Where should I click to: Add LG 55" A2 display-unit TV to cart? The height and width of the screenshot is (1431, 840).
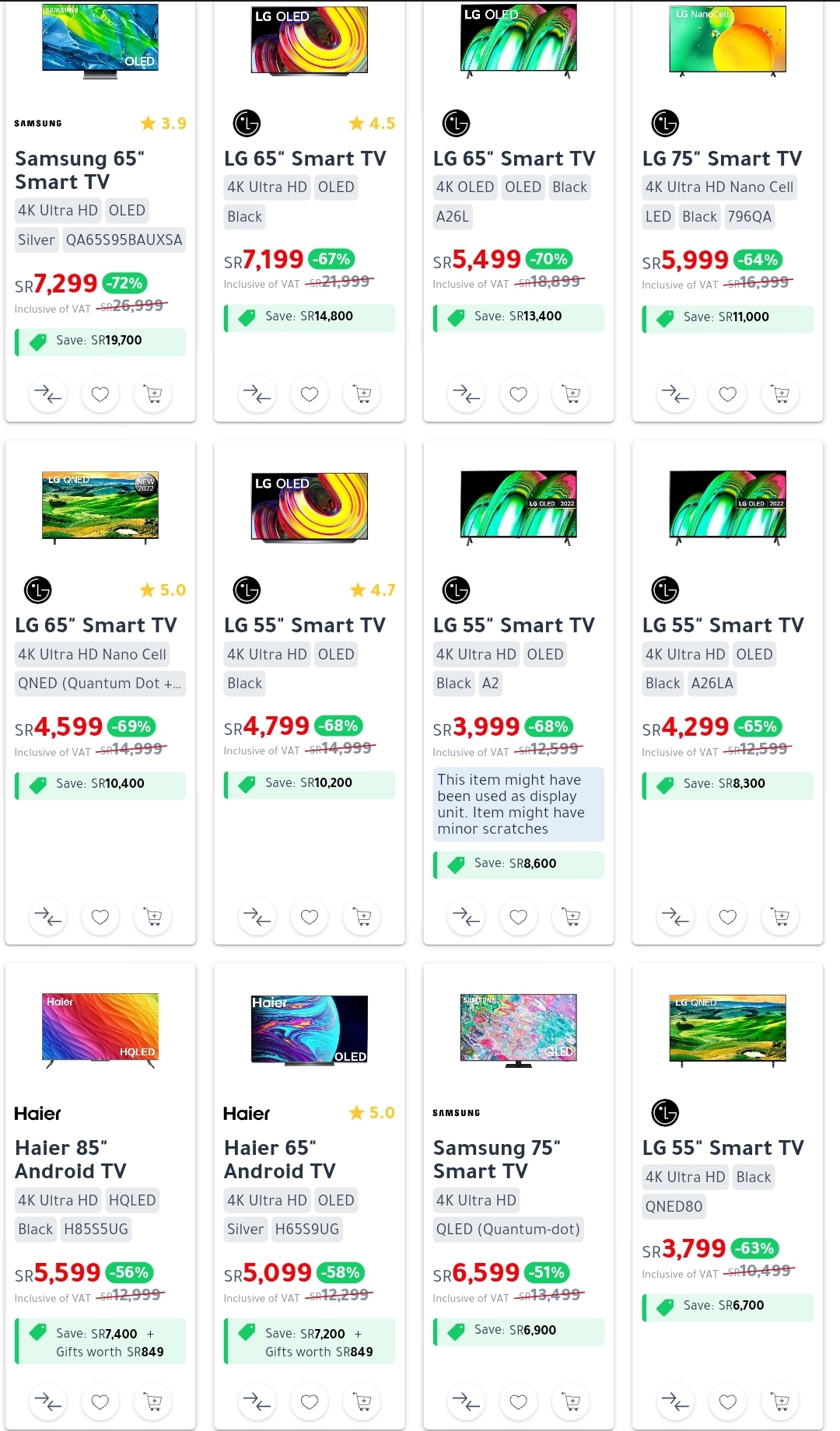coord(572,917)
